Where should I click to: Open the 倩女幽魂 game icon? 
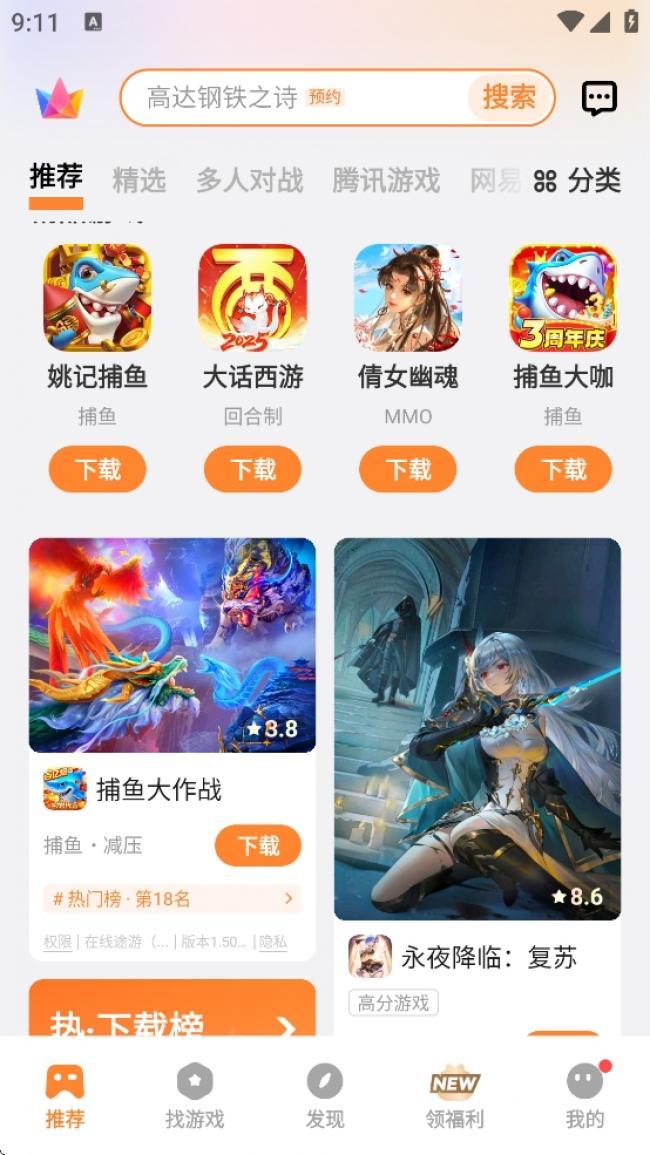(x=408, y=298)
